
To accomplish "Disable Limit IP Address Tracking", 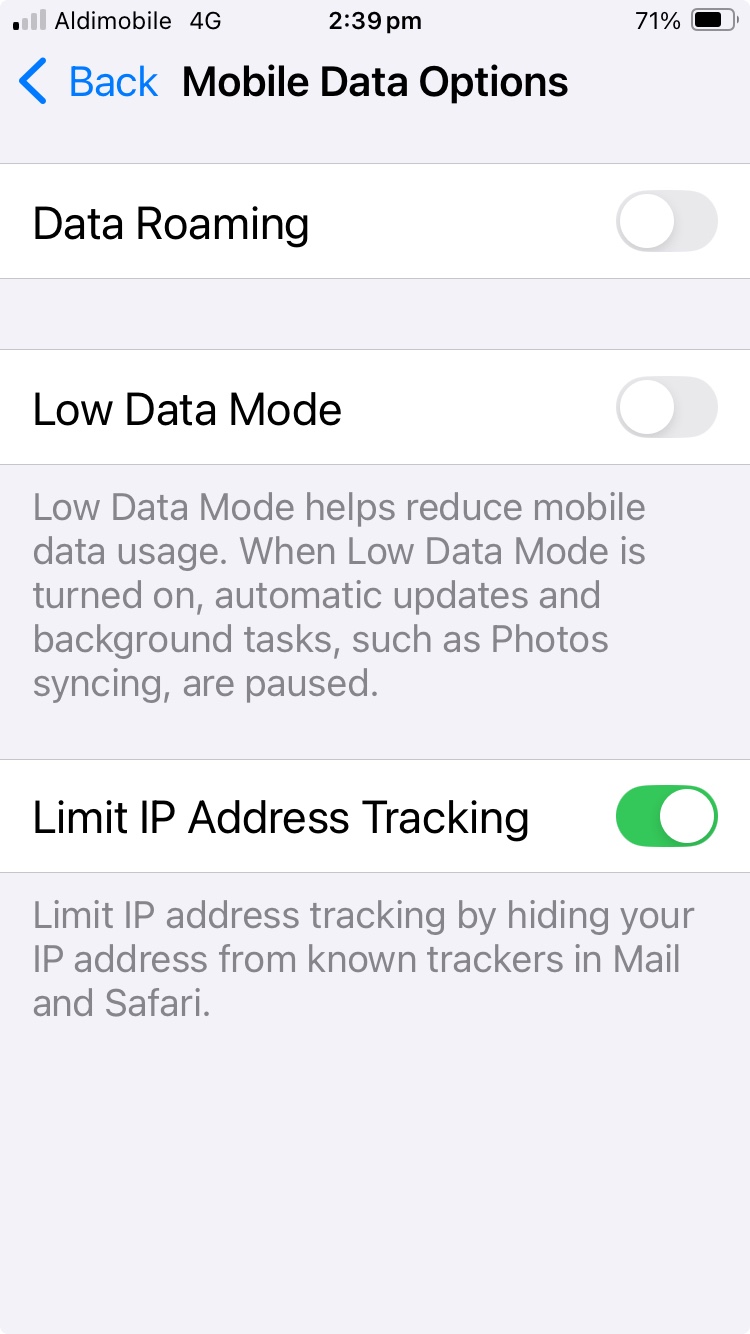I will [x=667, y=816].
